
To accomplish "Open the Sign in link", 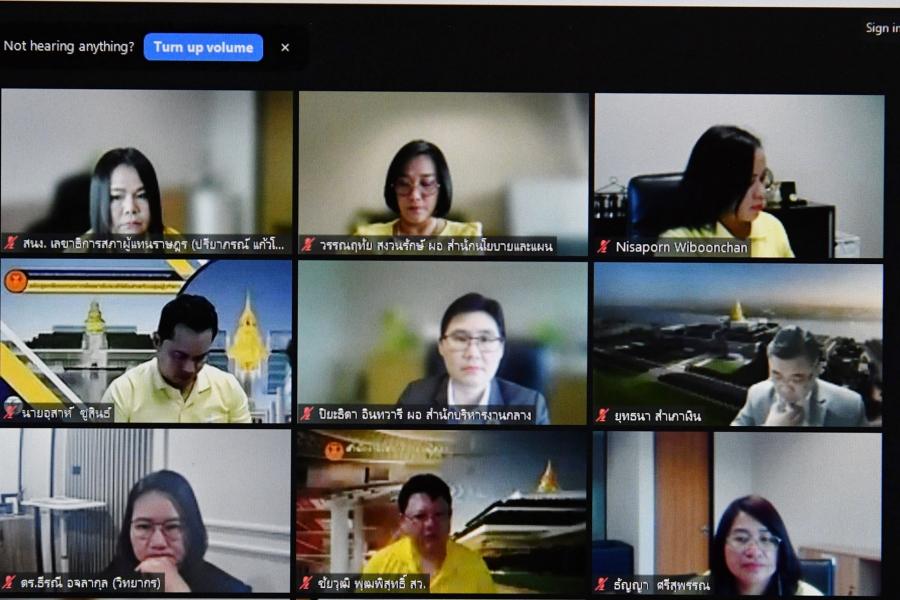I will pyautogui.click(x=881, y=28).
